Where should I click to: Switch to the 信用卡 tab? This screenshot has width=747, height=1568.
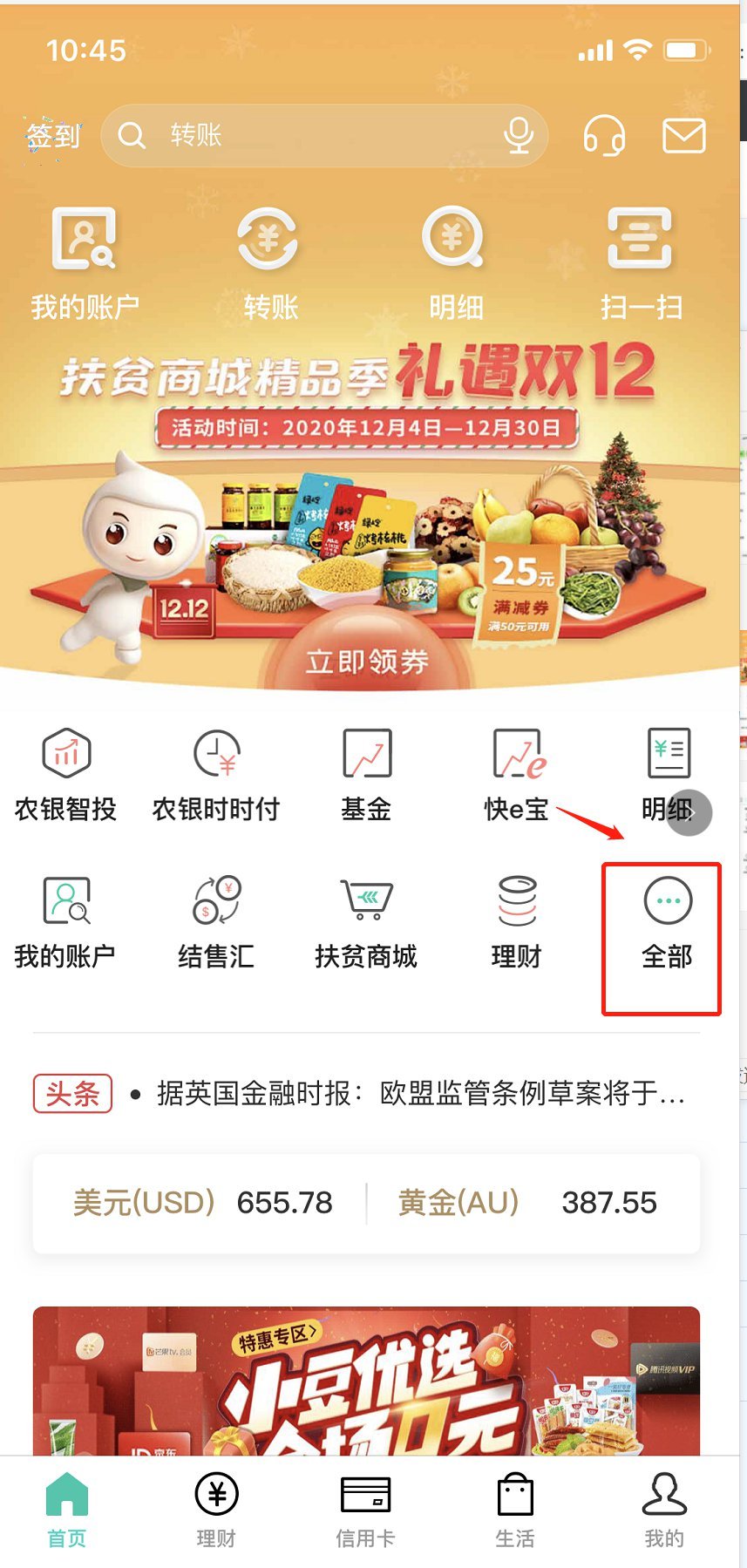[x=365, y=1510]
